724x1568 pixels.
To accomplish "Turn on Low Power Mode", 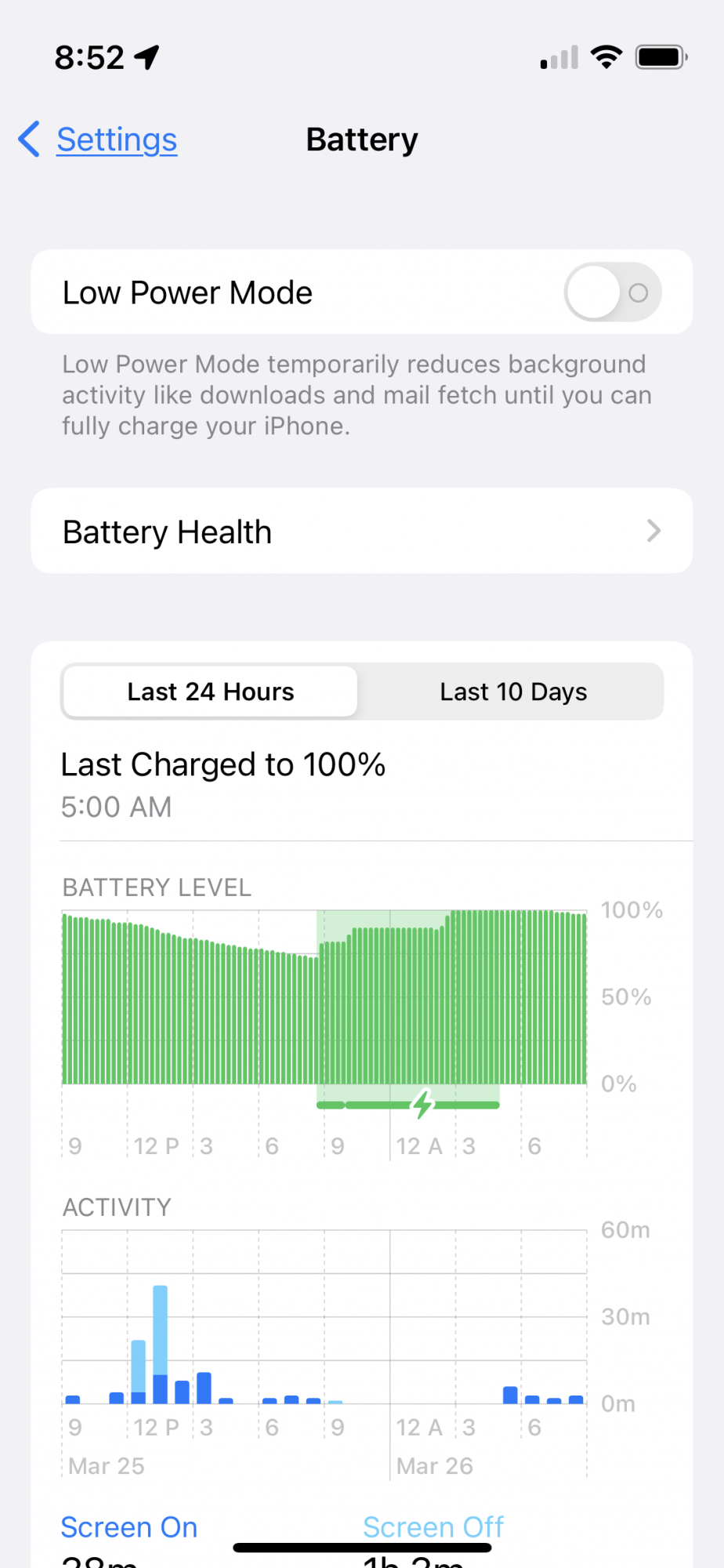I will tap(612, 292).
